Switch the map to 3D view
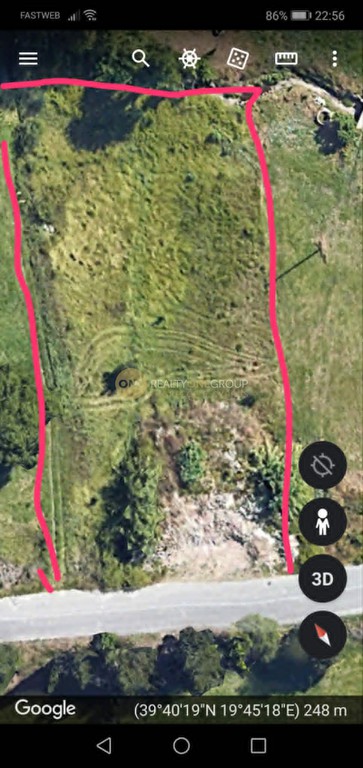The image size is (363, 768). click(322, 579)
